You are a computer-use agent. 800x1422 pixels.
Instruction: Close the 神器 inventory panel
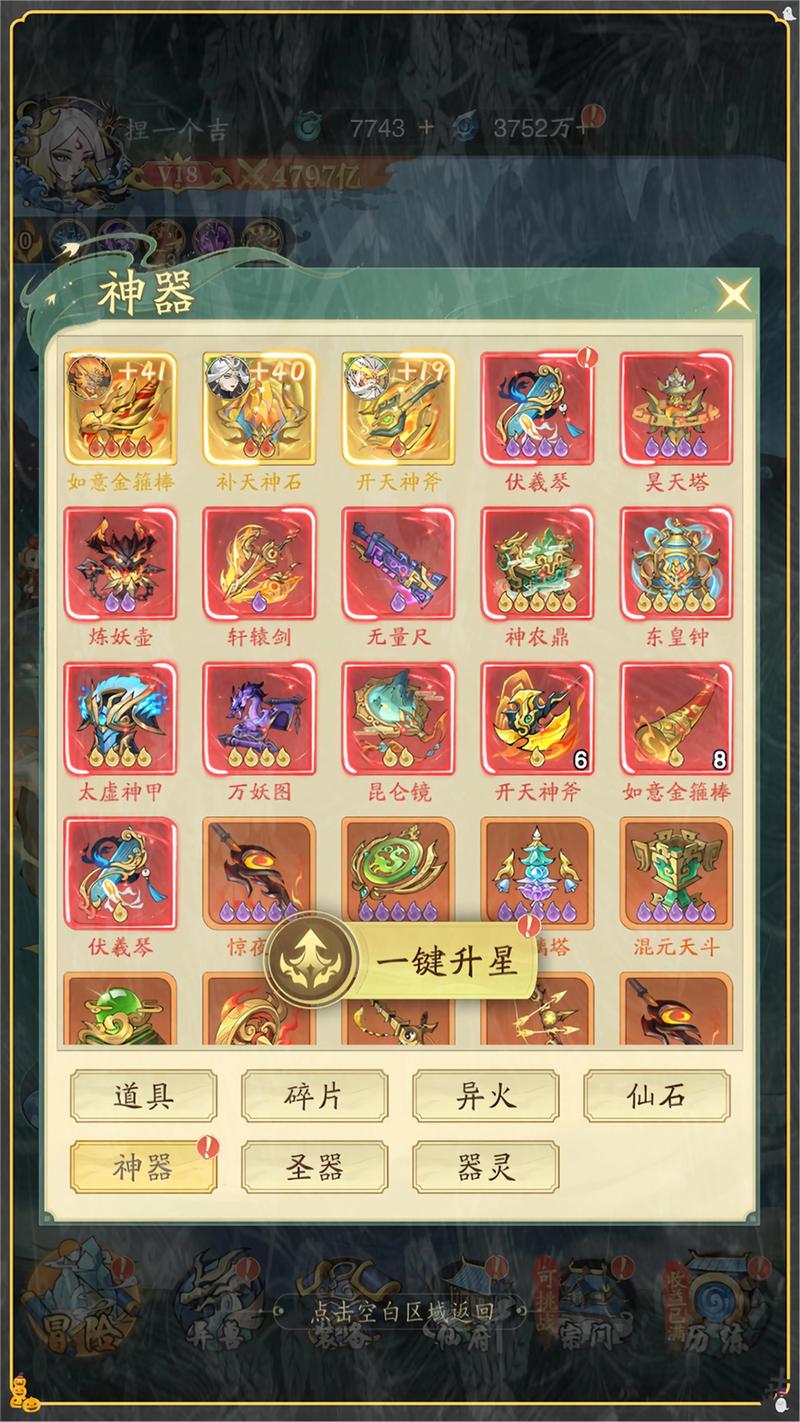pyautogui.click(x=733, y=295)
